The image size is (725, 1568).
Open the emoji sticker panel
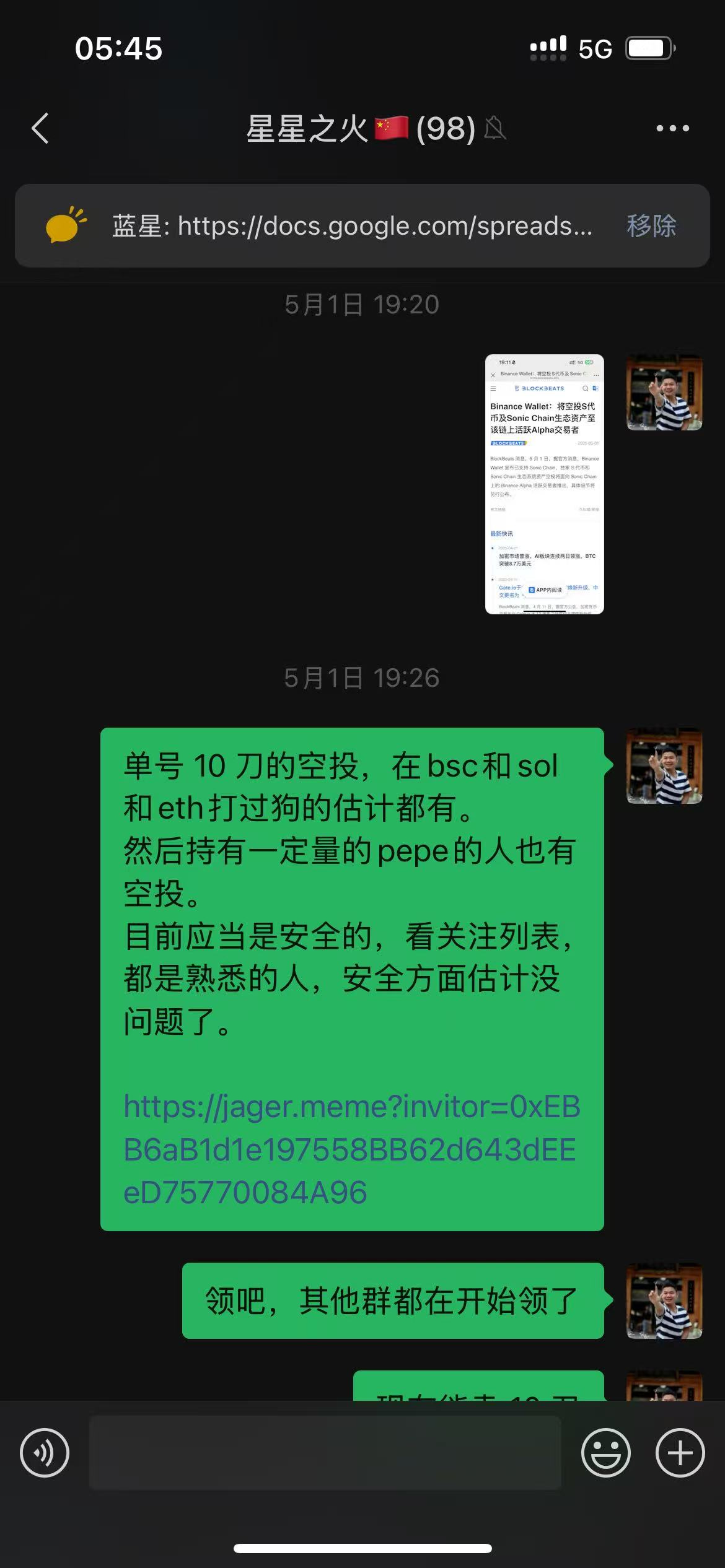[x=605, y=1453]
